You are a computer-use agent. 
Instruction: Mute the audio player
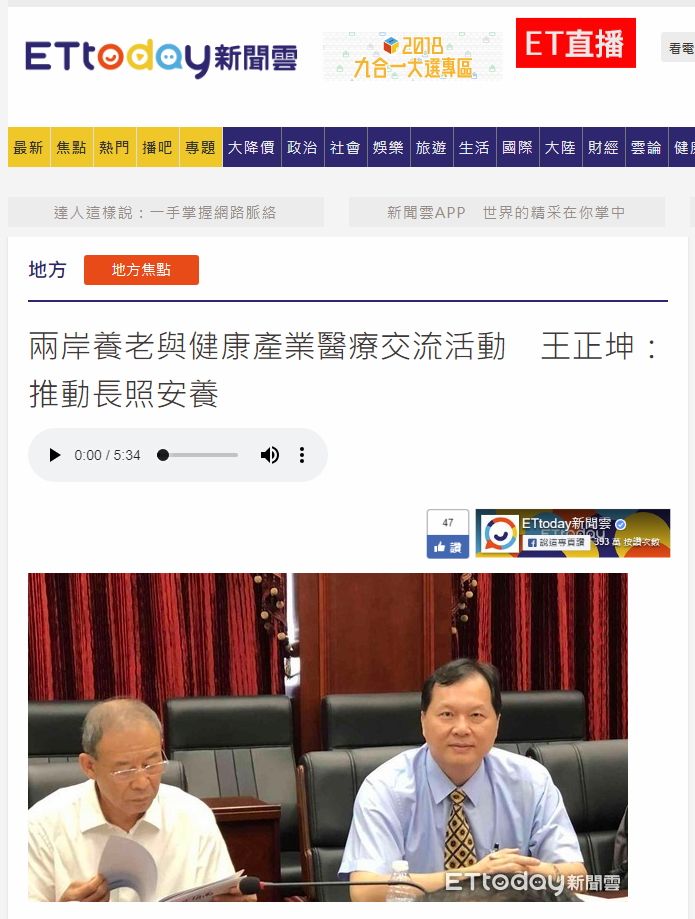[270, 455]
